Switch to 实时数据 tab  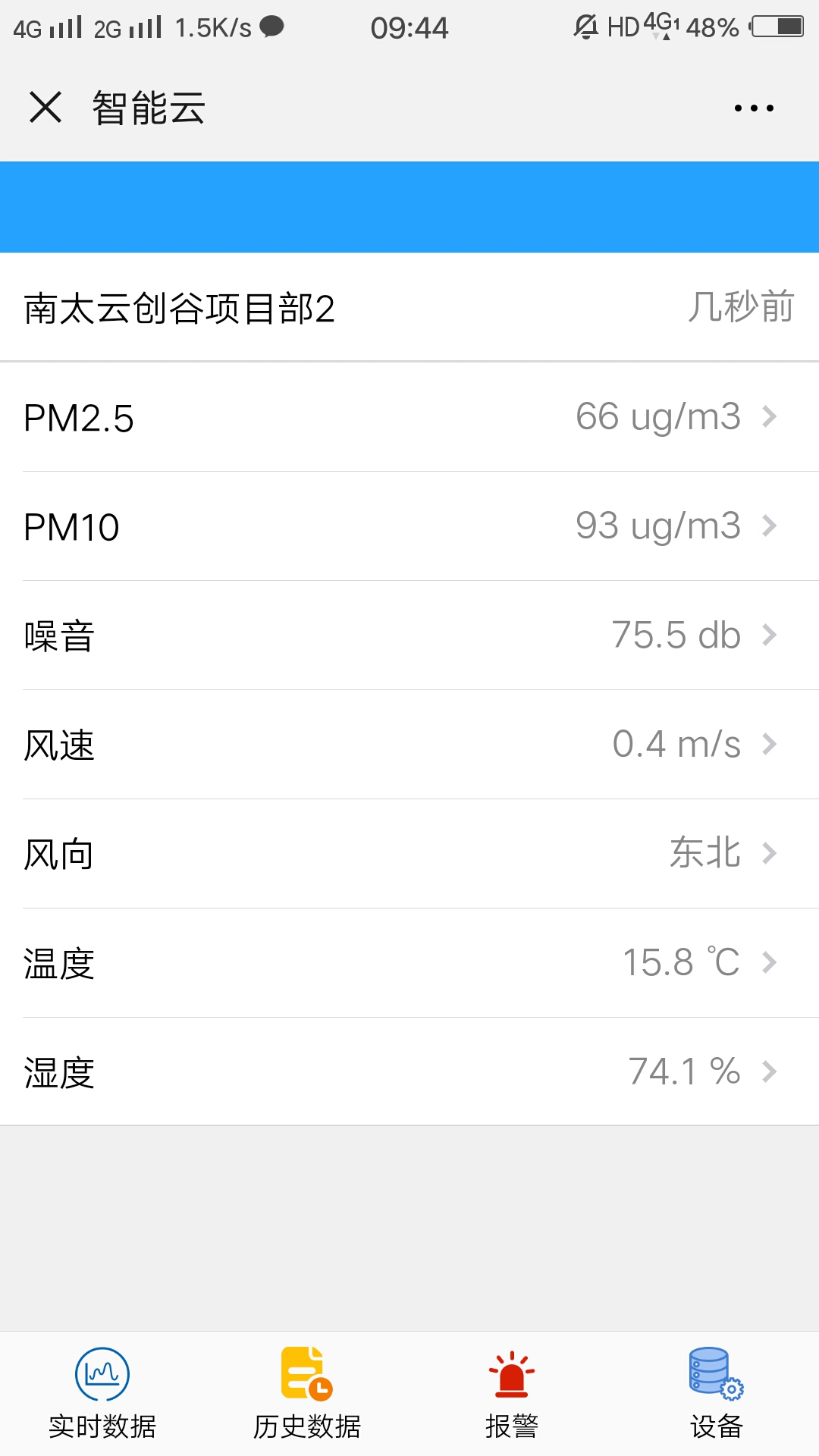(102, 1394)
